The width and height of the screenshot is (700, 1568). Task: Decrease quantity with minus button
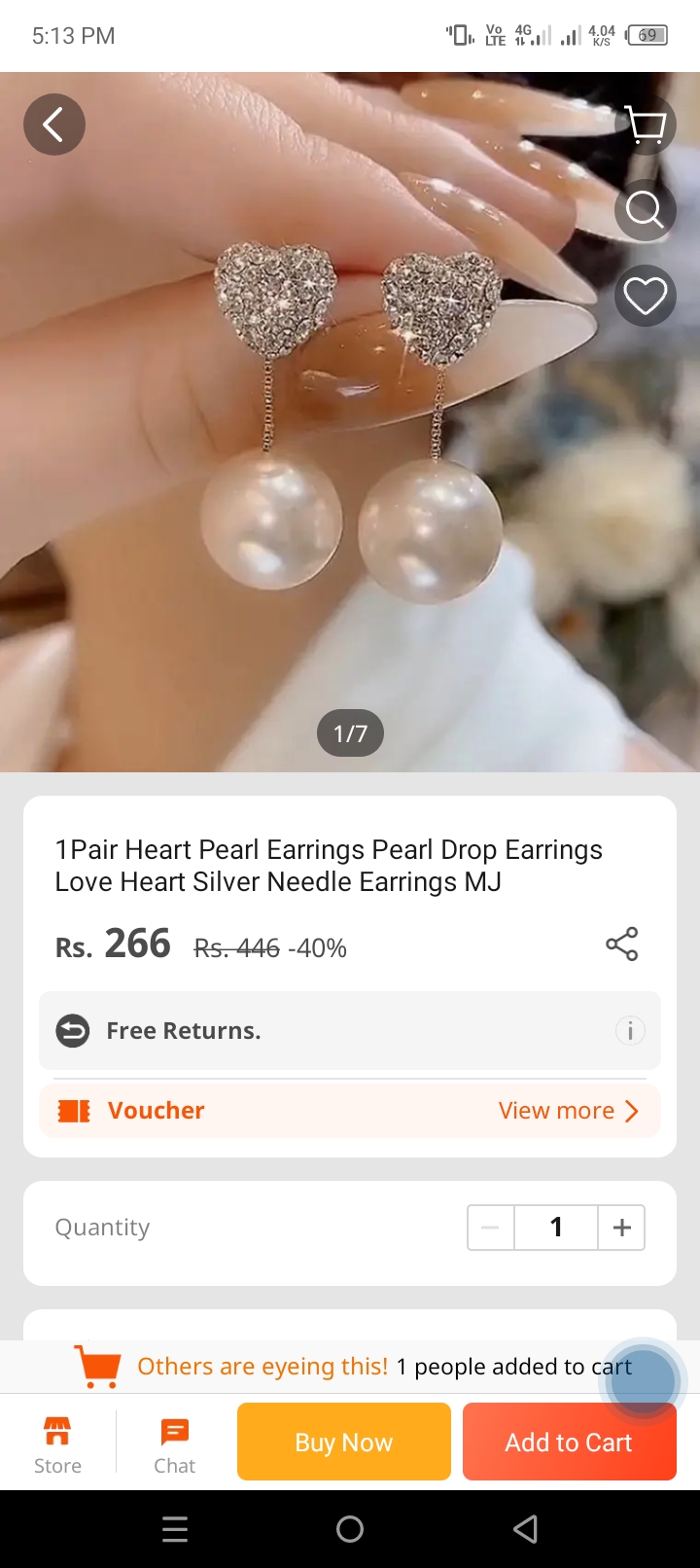tap(490, 1228)
